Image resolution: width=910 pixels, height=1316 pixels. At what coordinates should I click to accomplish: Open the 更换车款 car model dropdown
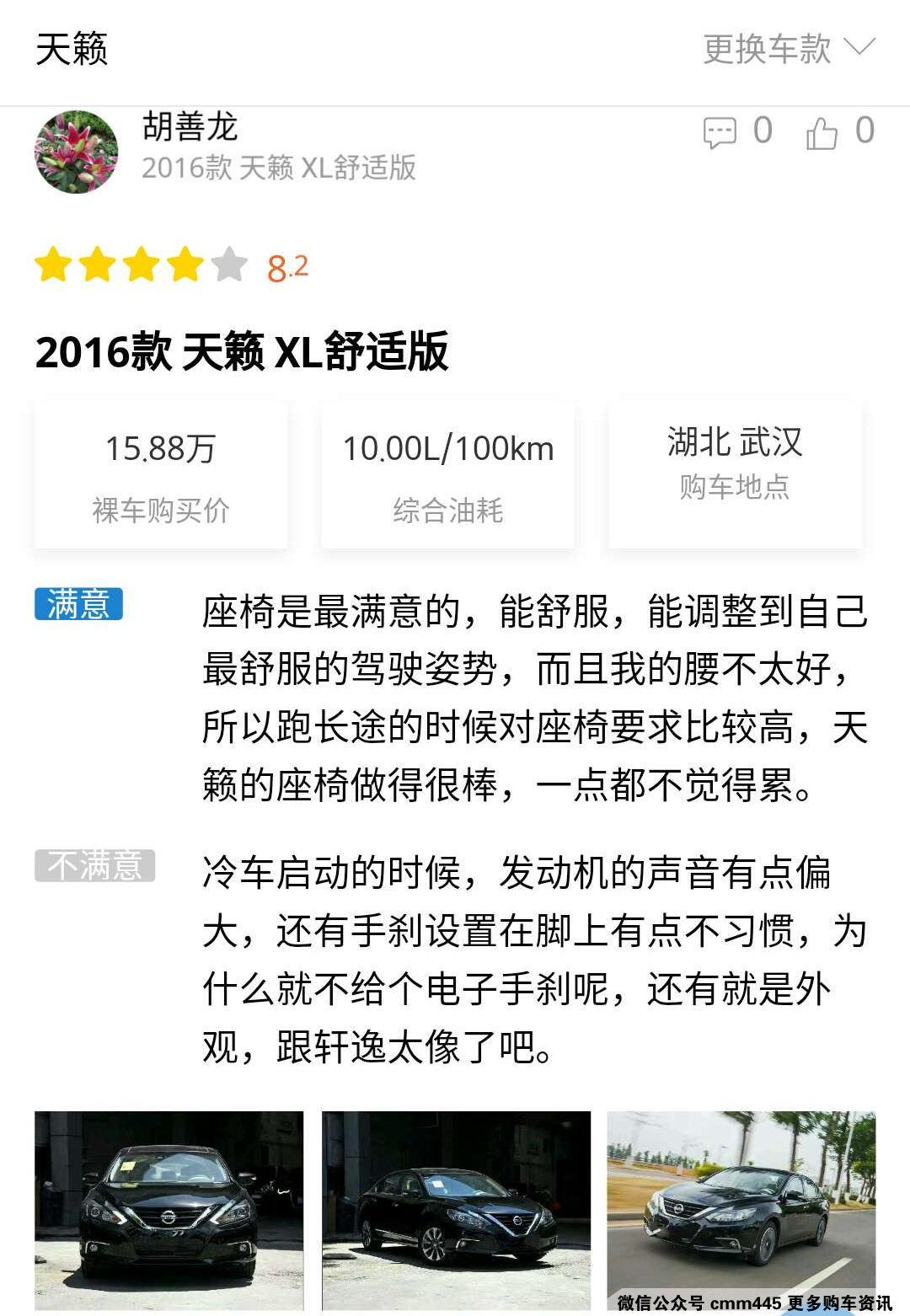789,49
